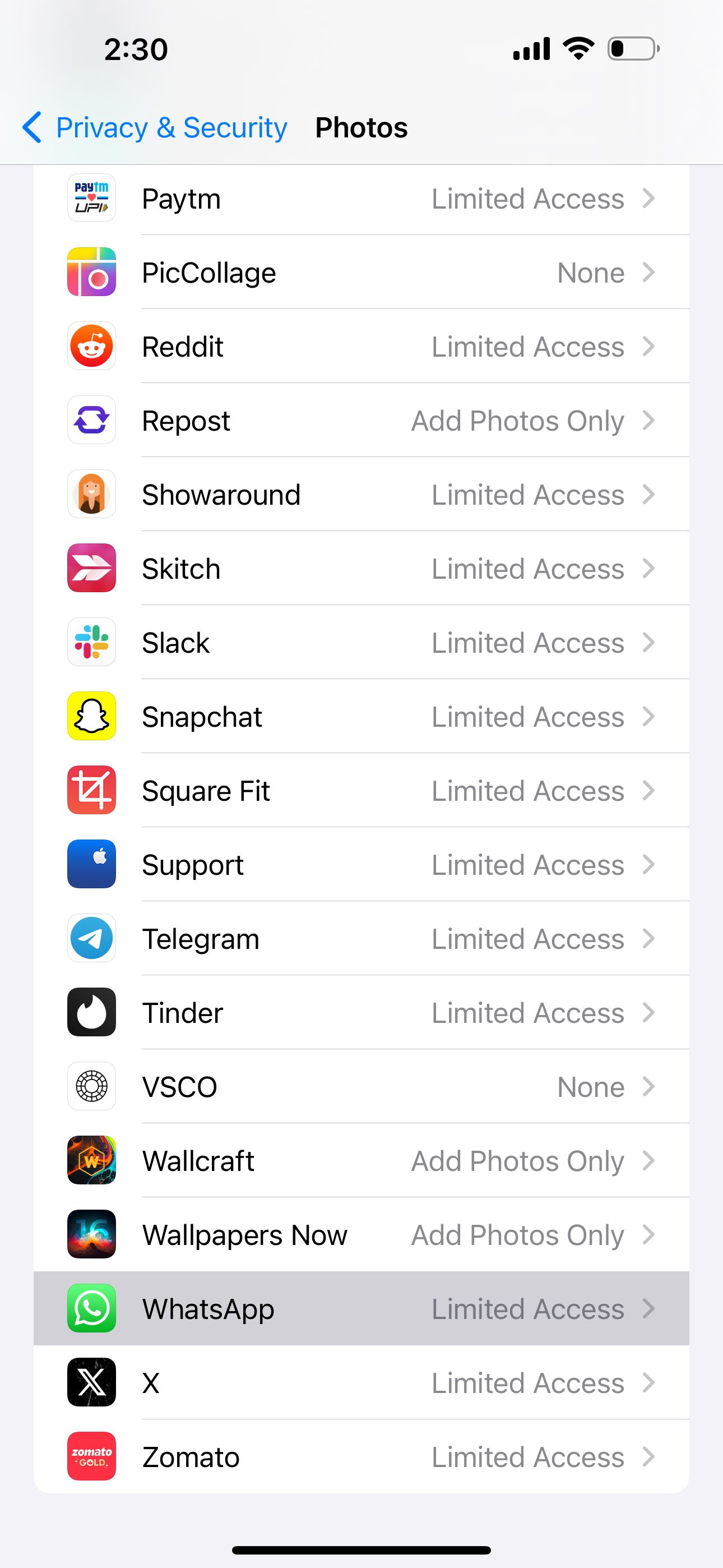This screenshot has width=723, height=1568.
Task: Tap the Repost app icon
Action: (91, 420)
